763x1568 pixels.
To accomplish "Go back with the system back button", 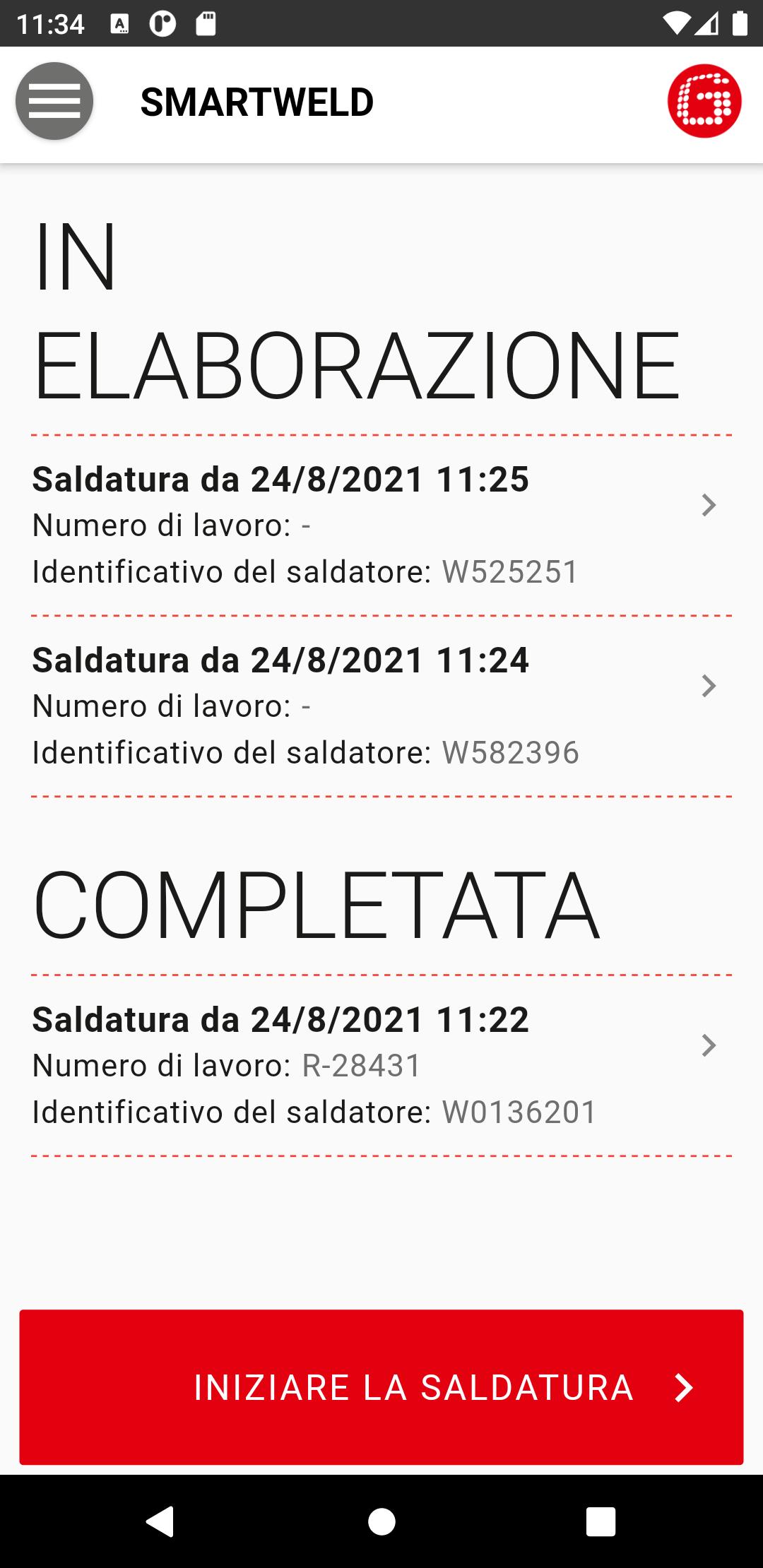I will click(160, 1521).
